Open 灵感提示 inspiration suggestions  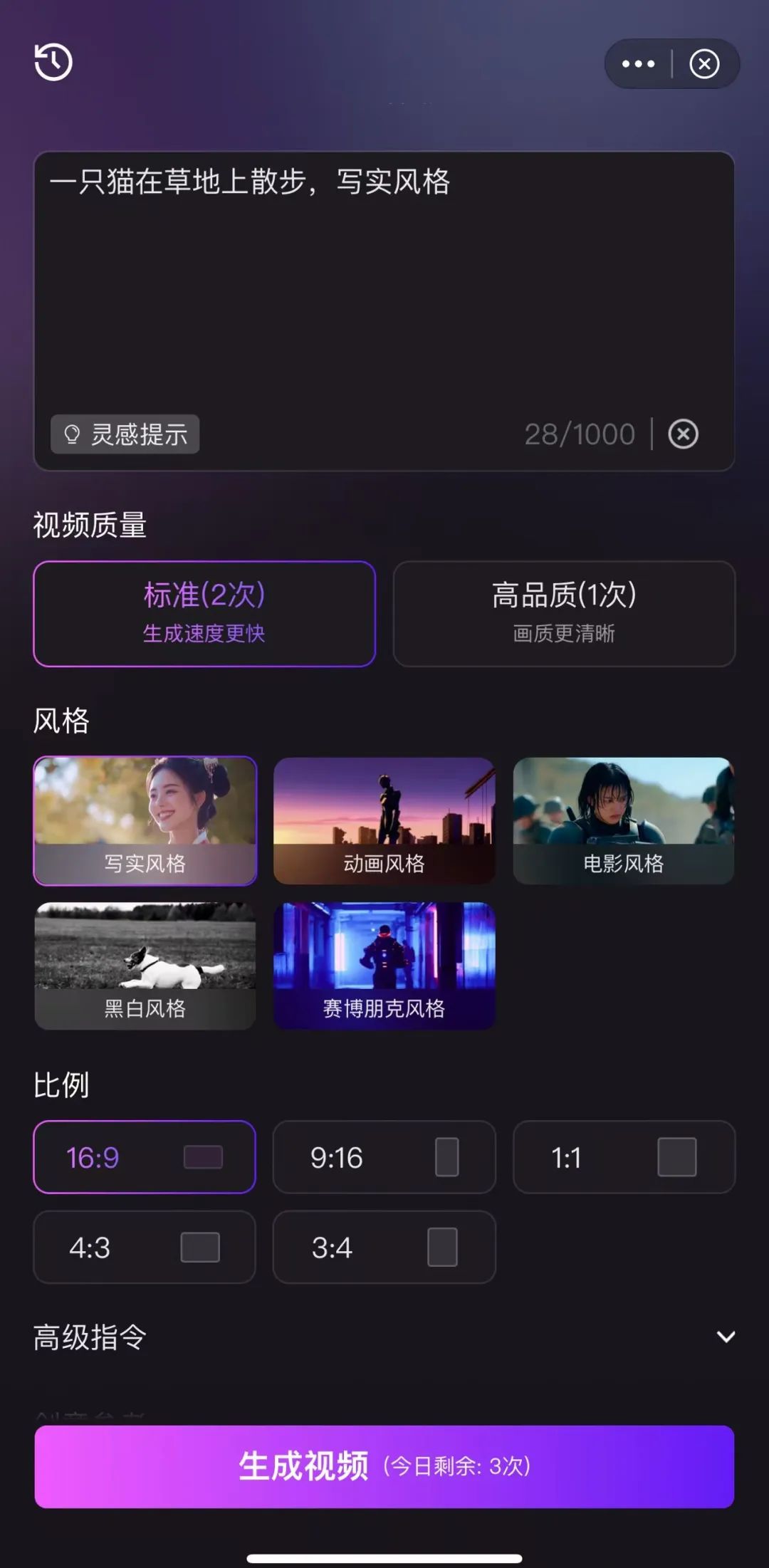coord(125,434)
